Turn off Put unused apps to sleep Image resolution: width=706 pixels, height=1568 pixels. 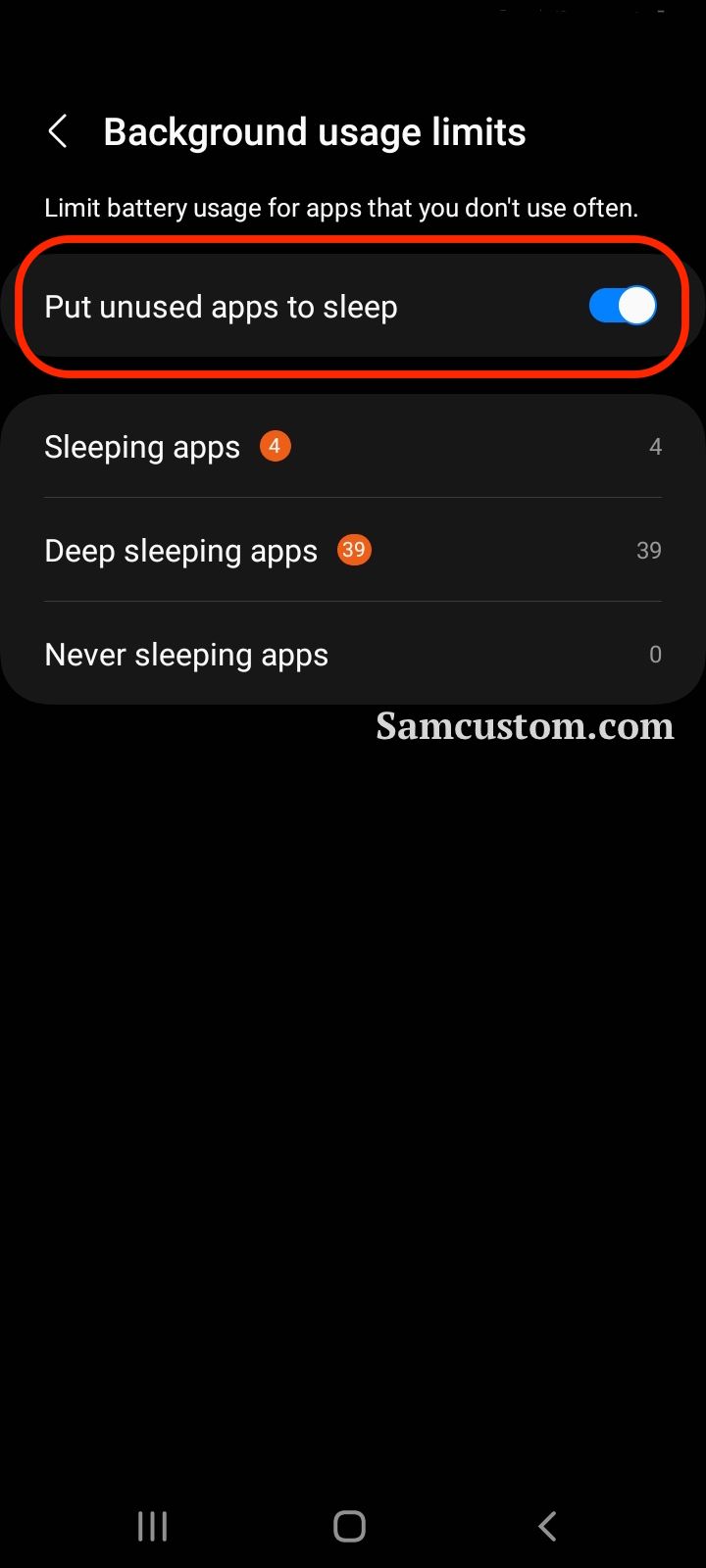point(622,306)
